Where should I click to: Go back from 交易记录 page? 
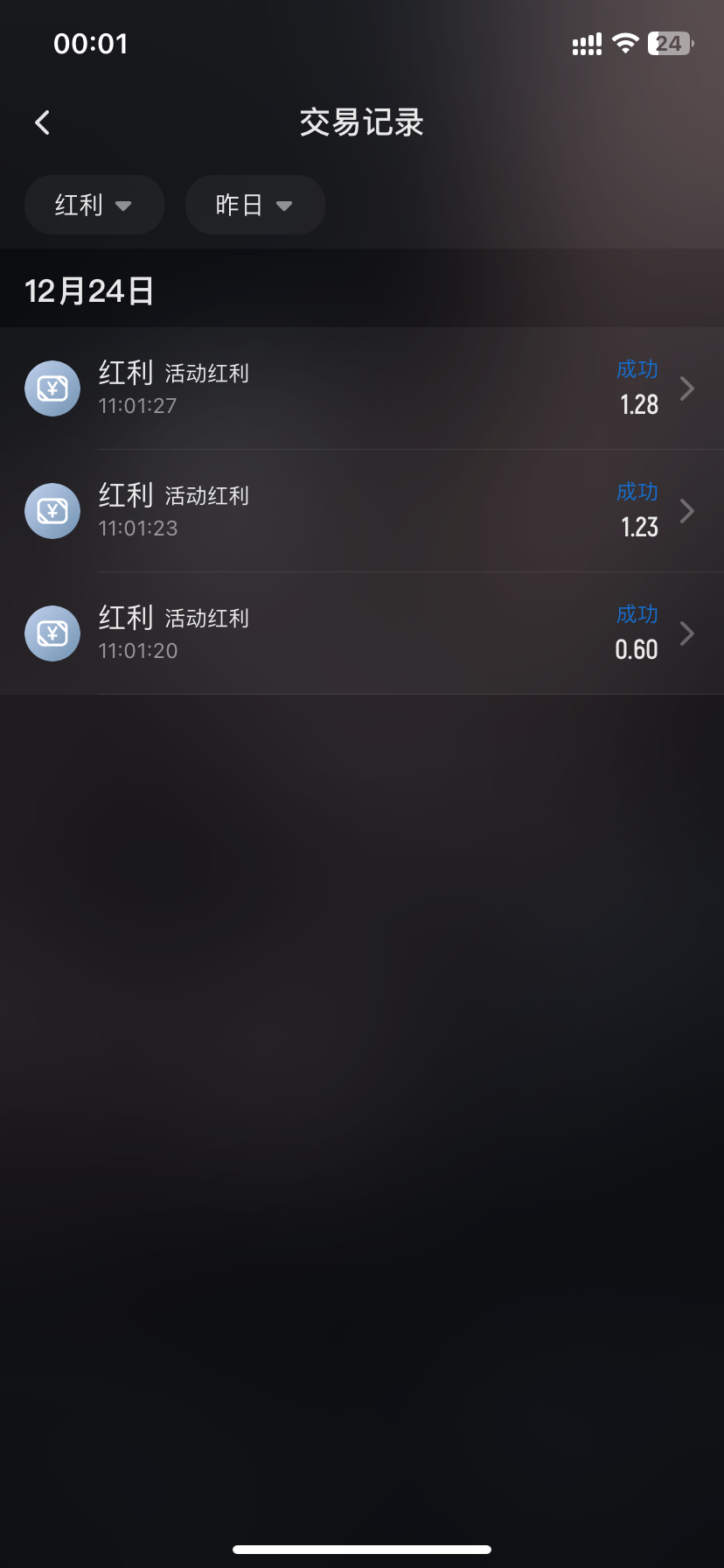pyautogui.click(x=42, y=122)
